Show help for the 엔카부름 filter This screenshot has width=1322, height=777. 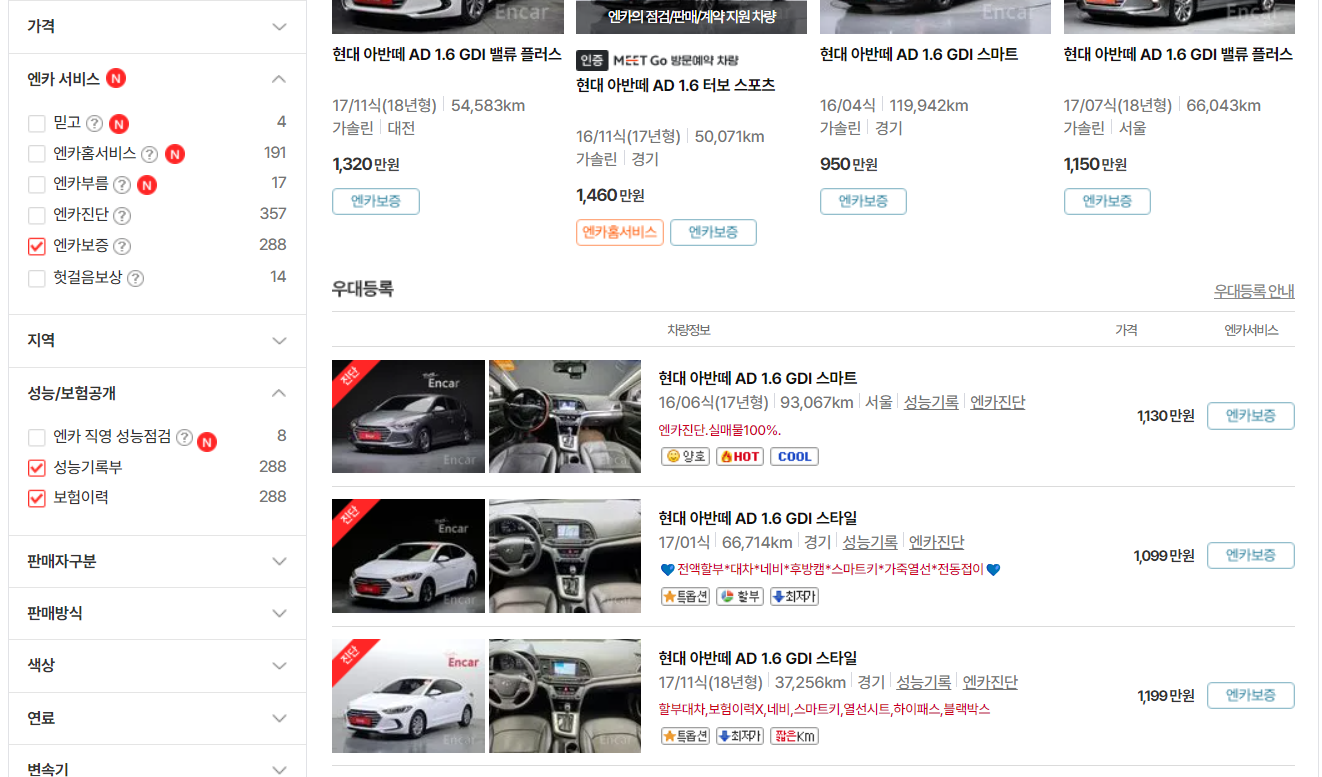tap(122, 185)
